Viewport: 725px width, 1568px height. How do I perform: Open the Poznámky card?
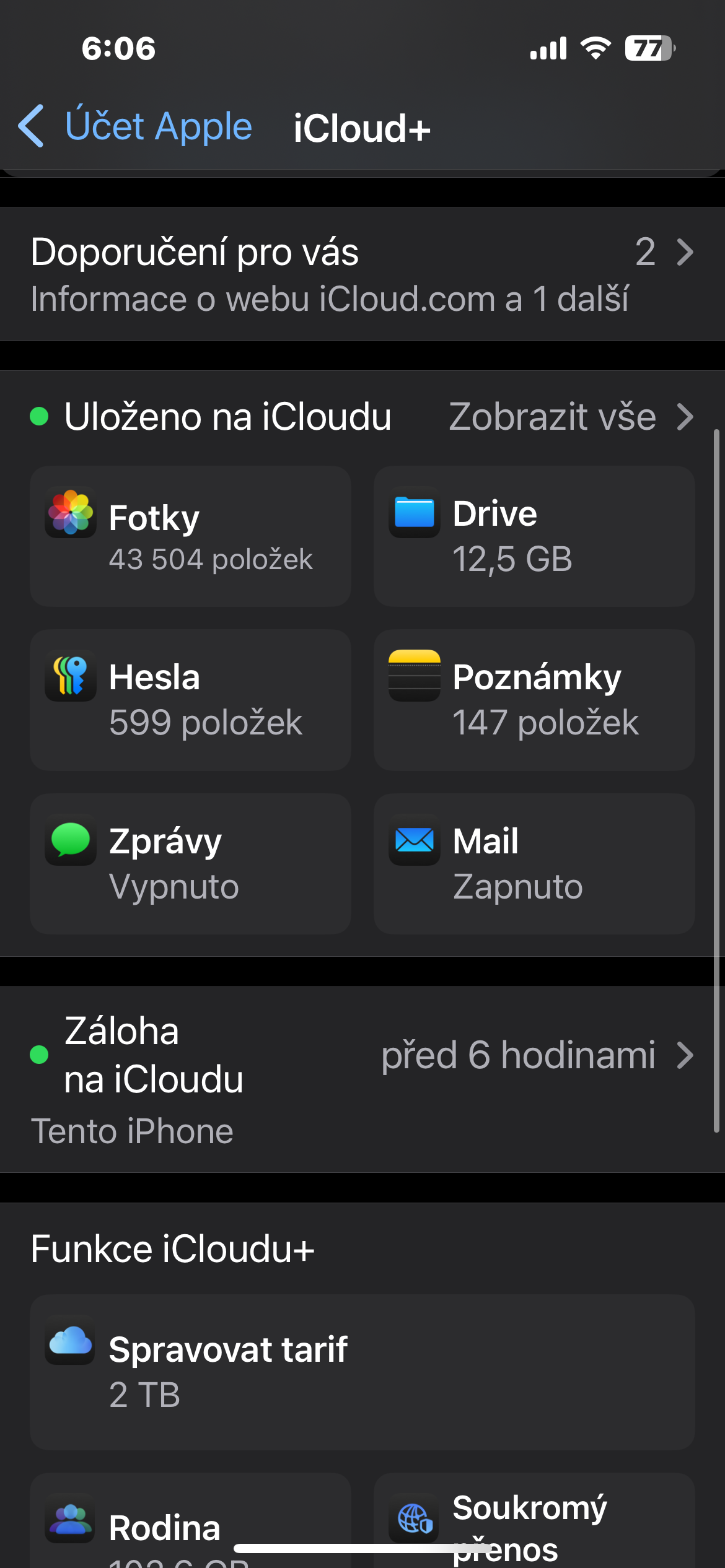[x=534, y=700]
